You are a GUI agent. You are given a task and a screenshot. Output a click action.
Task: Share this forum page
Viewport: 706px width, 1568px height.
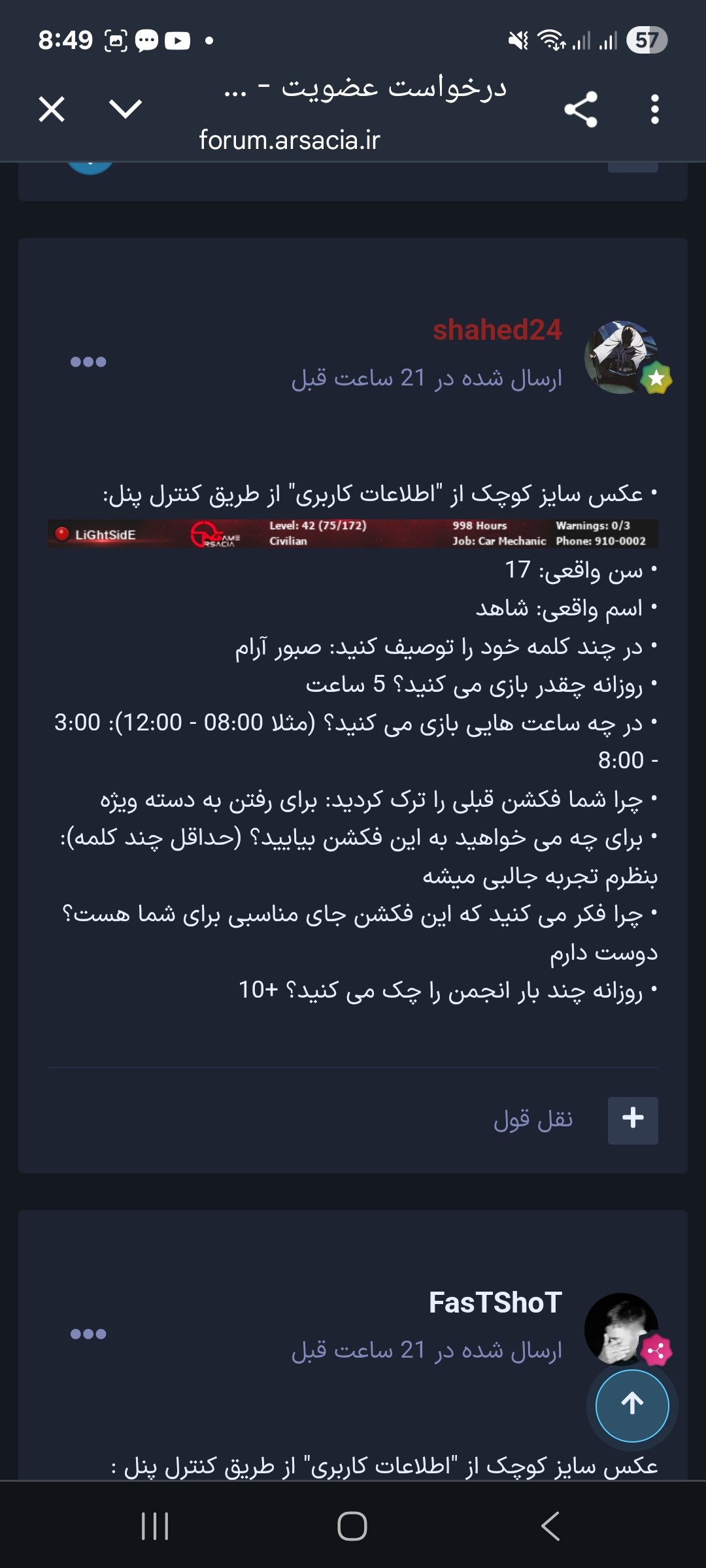click(580, 109)
